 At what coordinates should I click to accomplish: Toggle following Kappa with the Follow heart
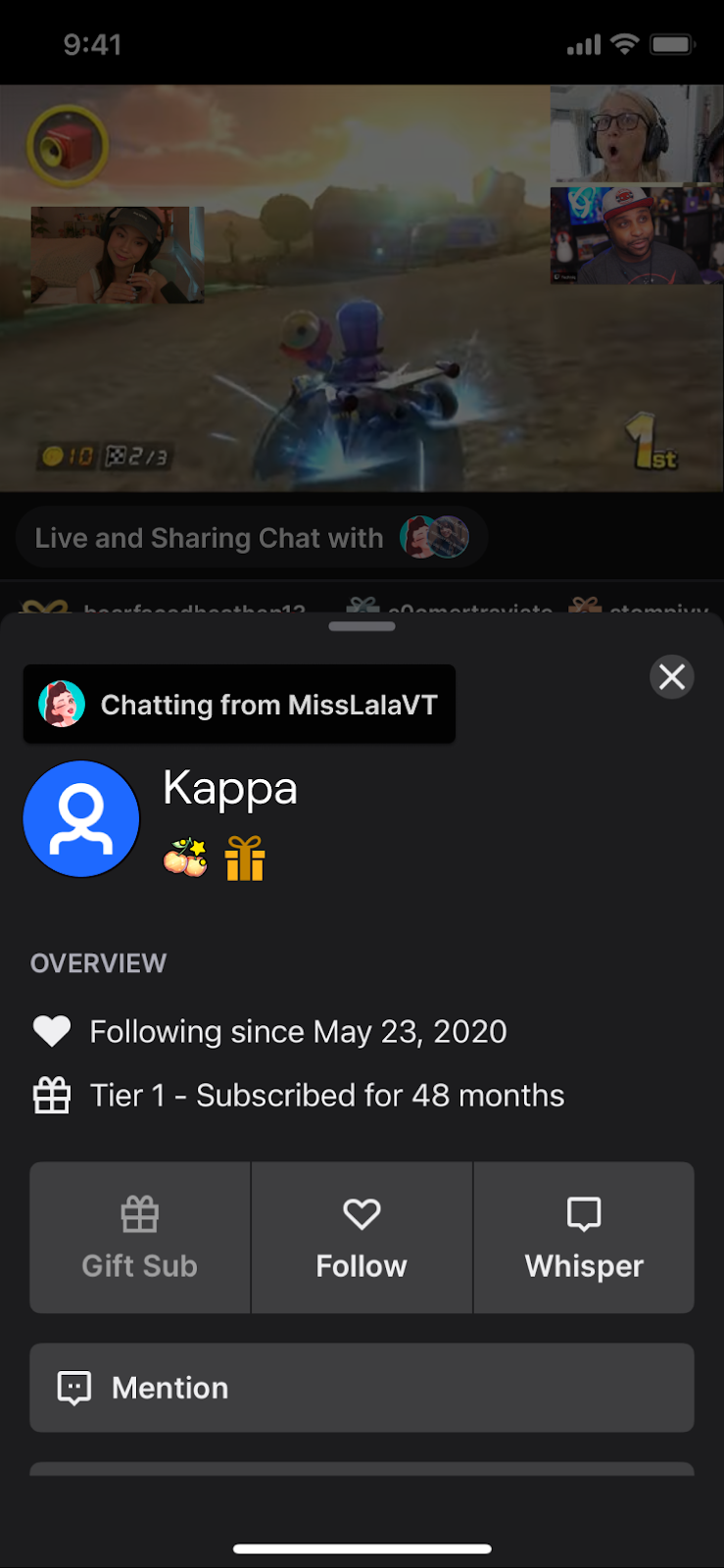coord(361,1237)
